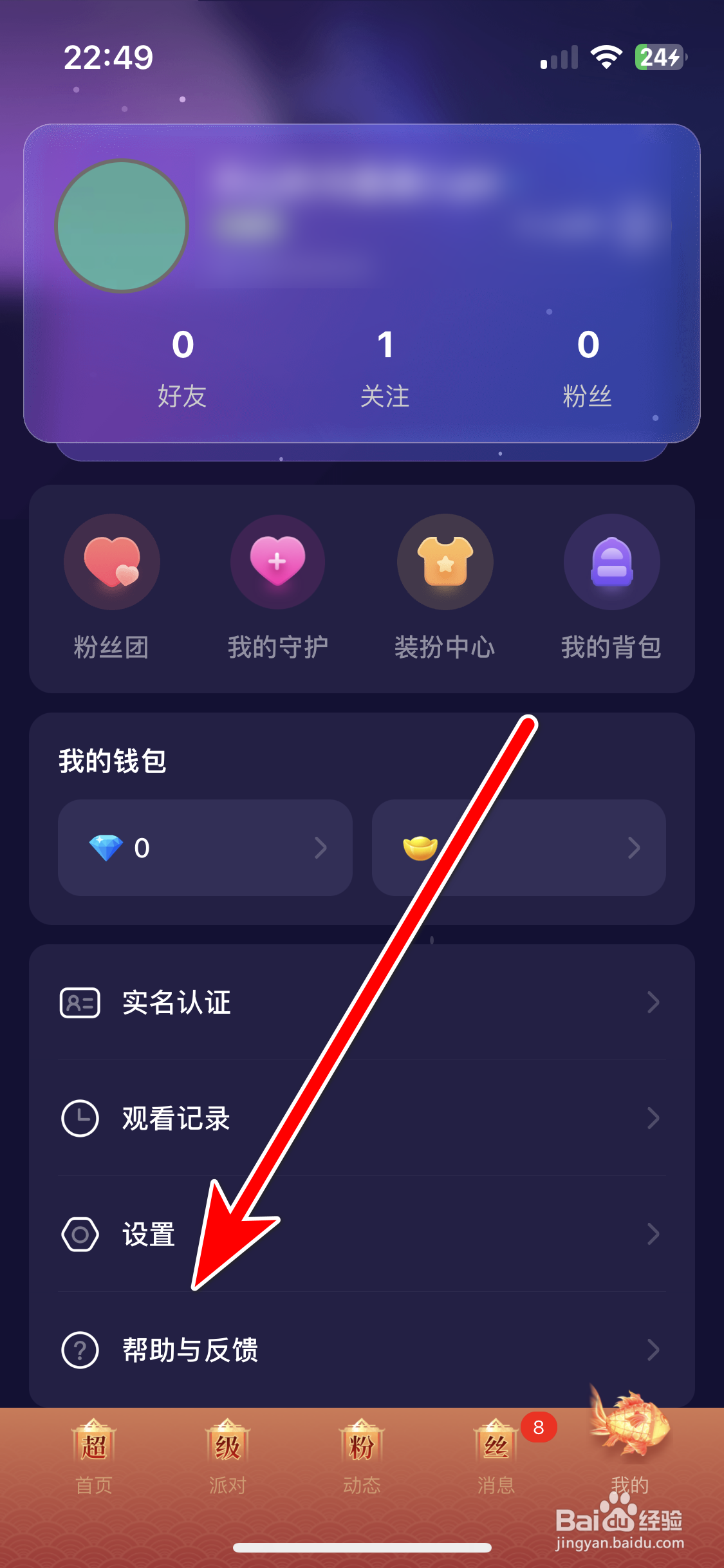Open the 设置 gear icon
The image size is (724, 1568).
[80, 1234]
